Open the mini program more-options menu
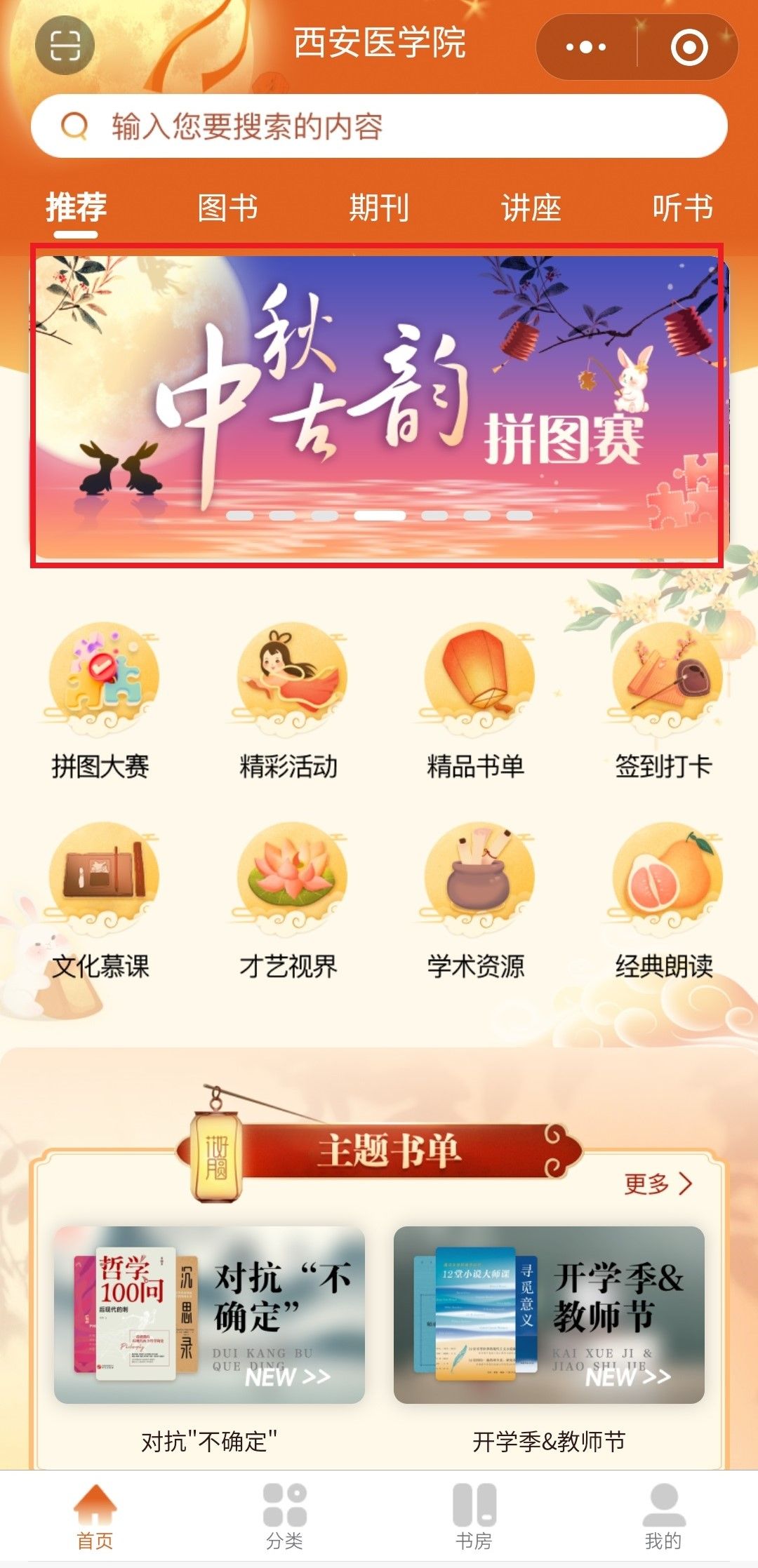The image size is (758, 1568). (586, 47)
